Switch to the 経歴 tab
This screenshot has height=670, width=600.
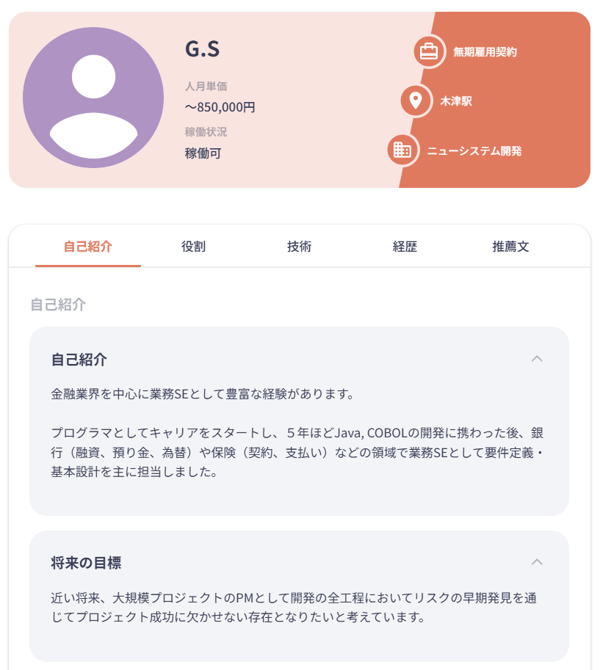pyautogui.click(x=405, y=246)
